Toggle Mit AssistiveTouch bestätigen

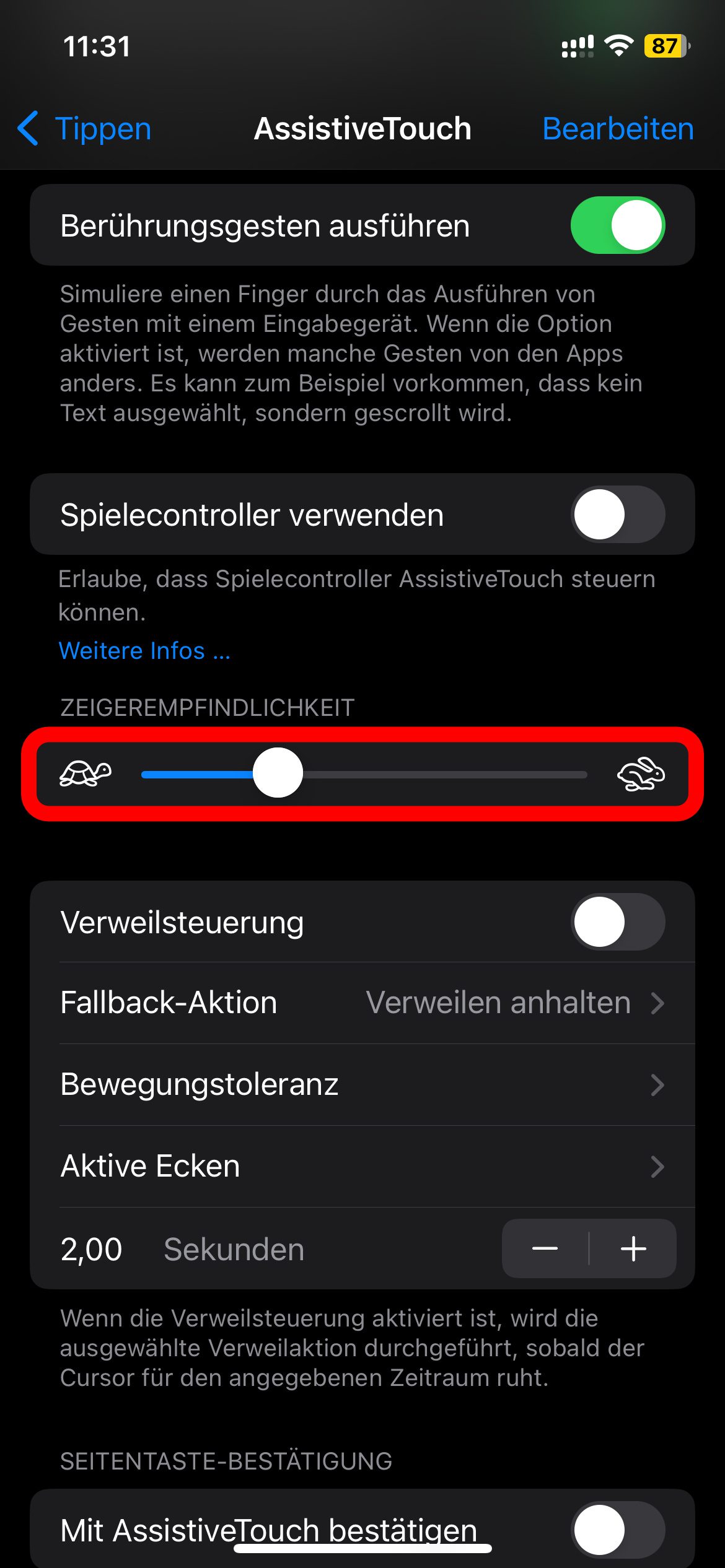(617, 1530)
